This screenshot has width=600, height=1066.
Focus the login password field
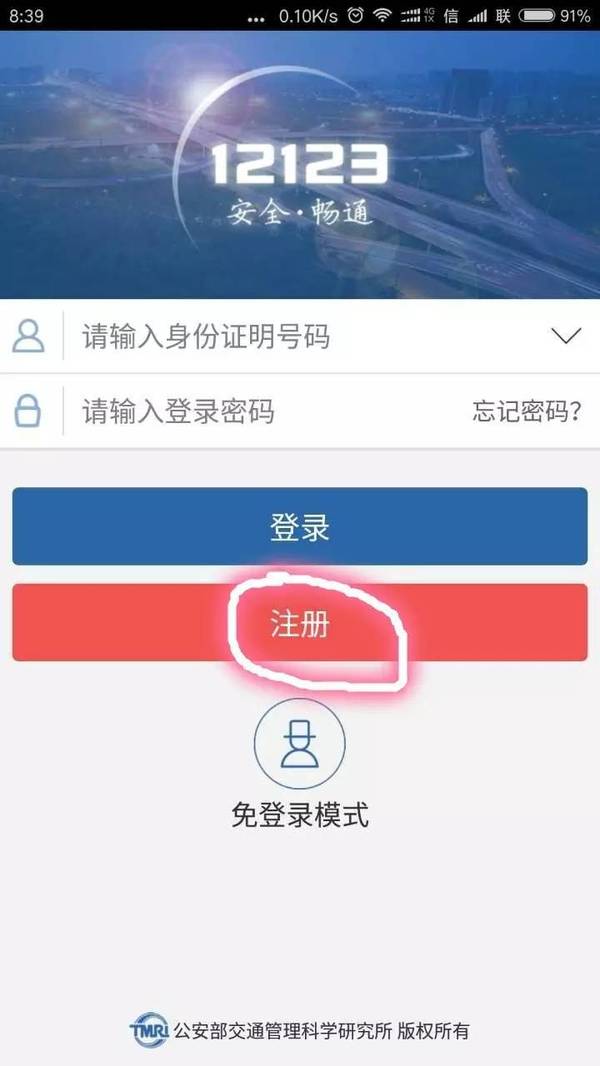260,411
